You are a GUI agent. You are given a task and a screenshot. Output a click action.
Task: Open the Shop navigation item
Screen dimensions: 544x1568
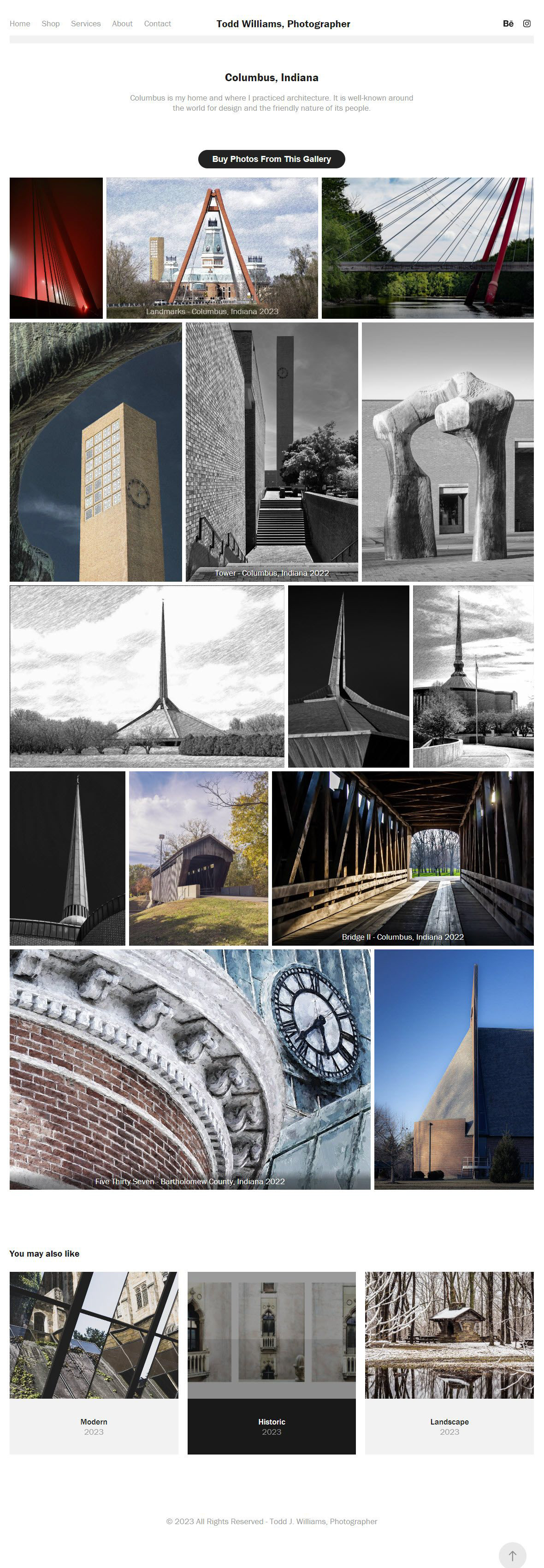click(51, 24)
